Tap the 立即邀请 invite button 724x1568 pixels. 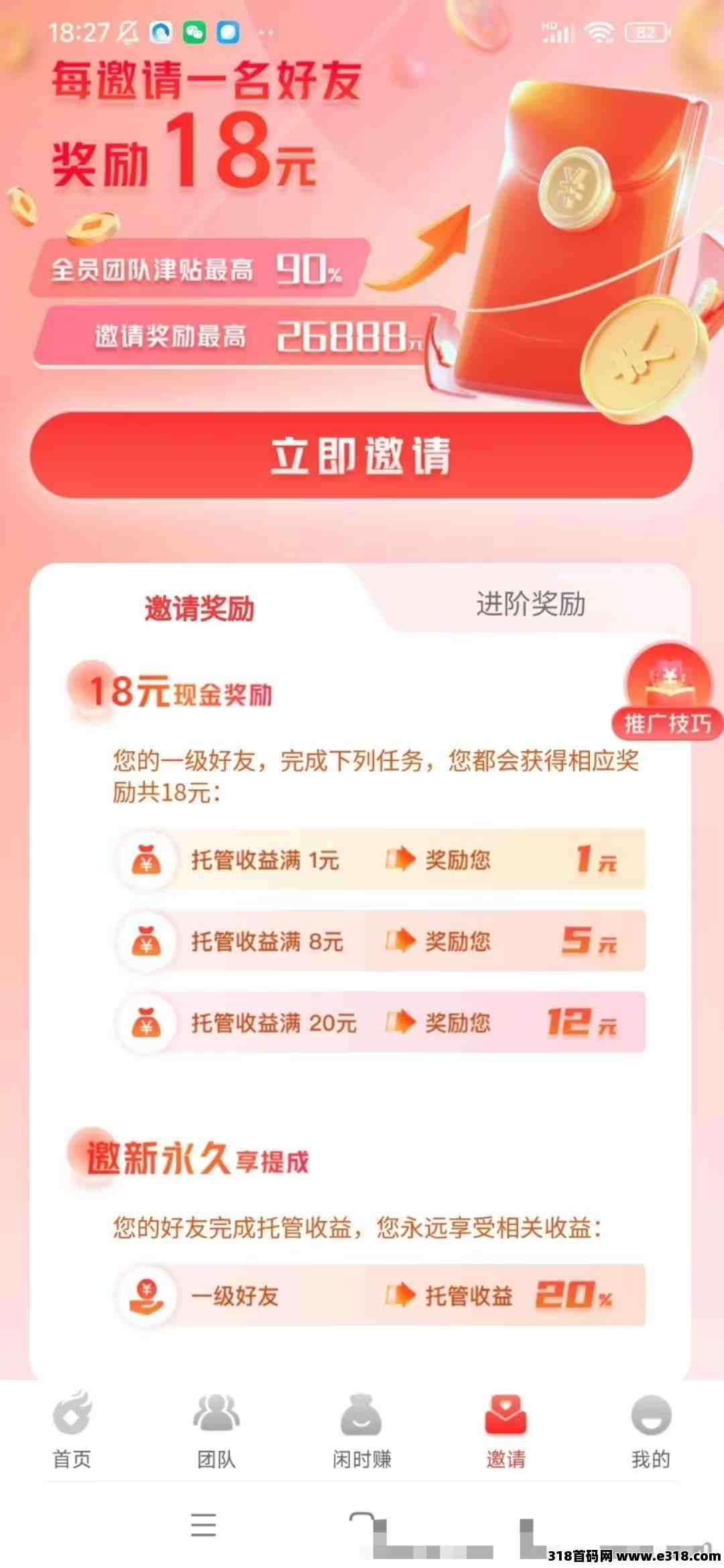click(361, 456)
